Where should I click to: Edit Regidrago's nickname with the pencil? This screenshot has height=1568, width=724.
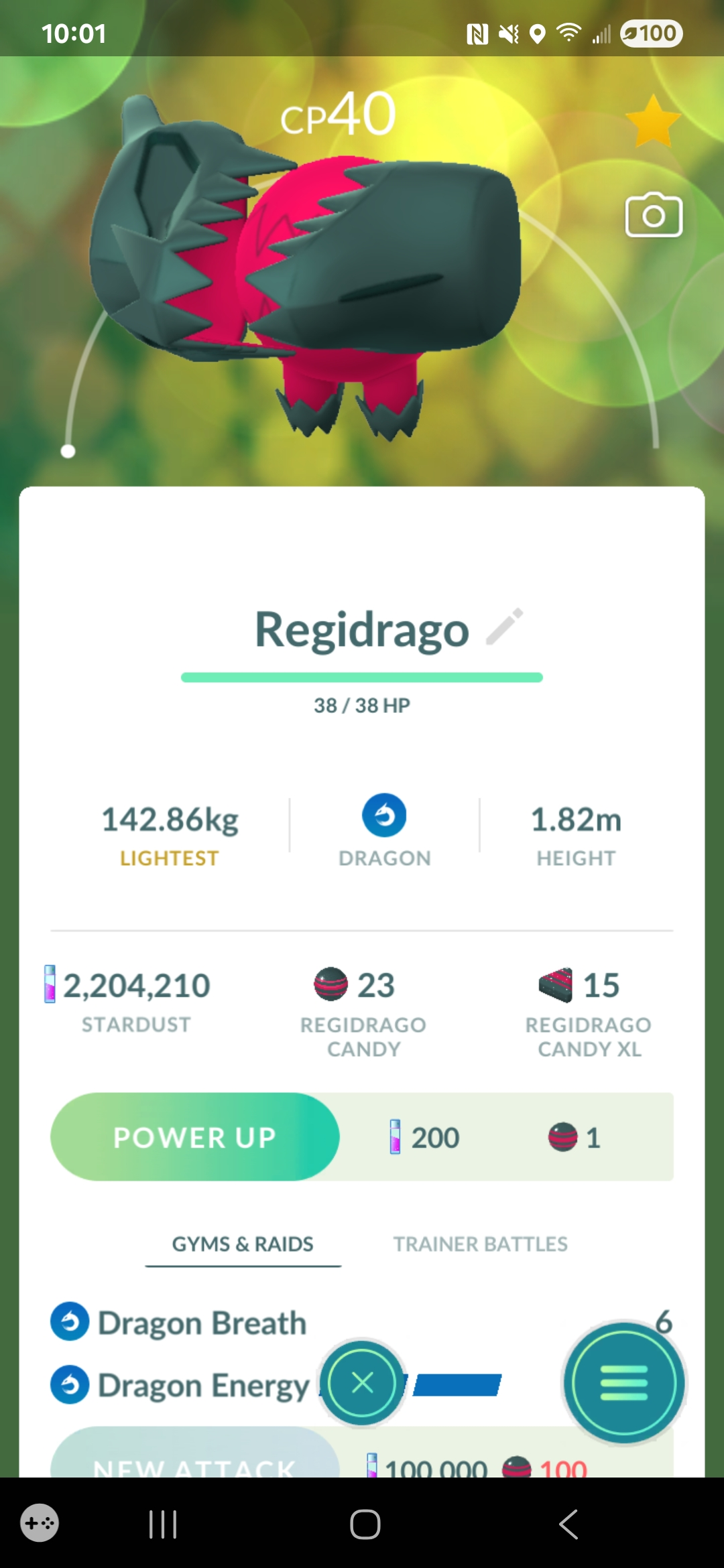coord(505,627)
